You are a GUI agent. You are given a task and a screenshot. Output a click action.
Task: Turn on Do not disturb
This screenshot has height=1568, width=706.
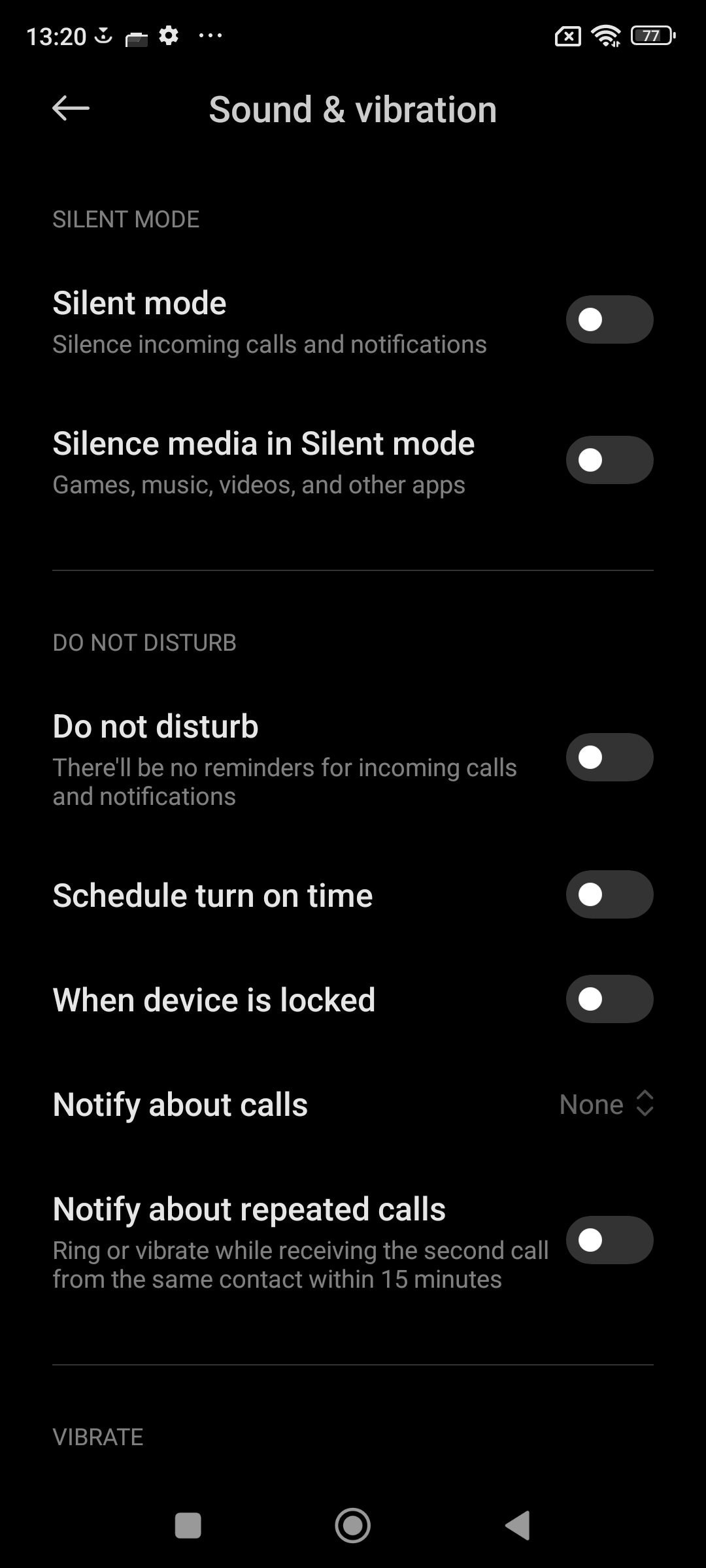609,757
